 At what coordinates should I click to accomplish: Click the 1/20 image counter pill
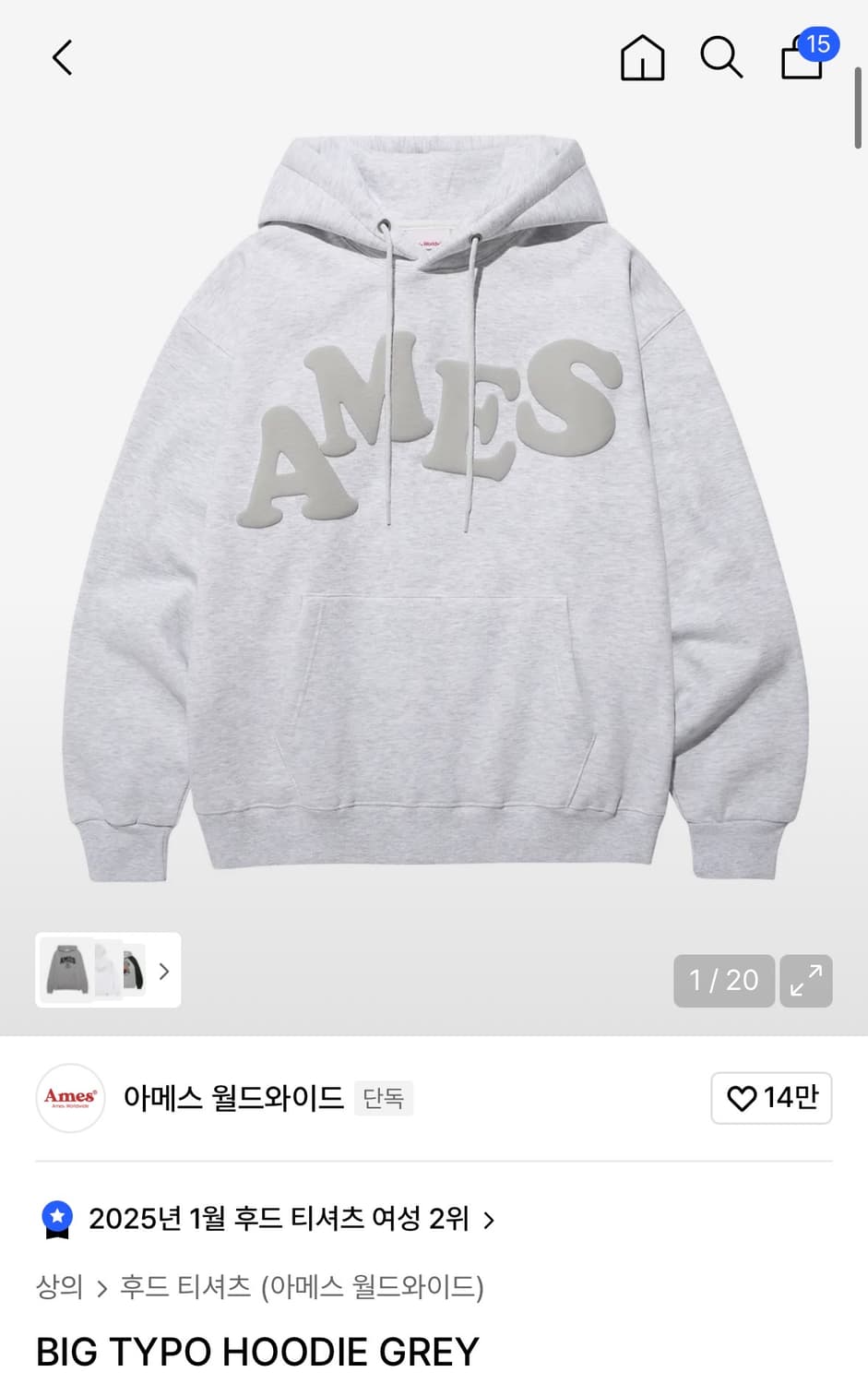723,981
